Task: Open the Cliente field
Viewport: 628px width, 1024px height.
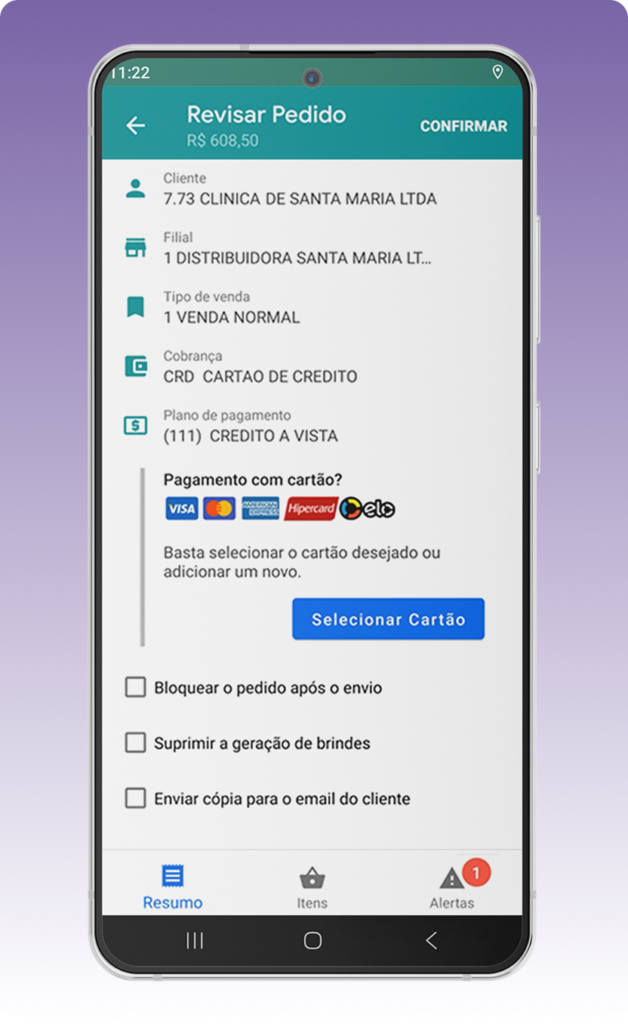Action: pyautogui.click(x=300, y=189)
